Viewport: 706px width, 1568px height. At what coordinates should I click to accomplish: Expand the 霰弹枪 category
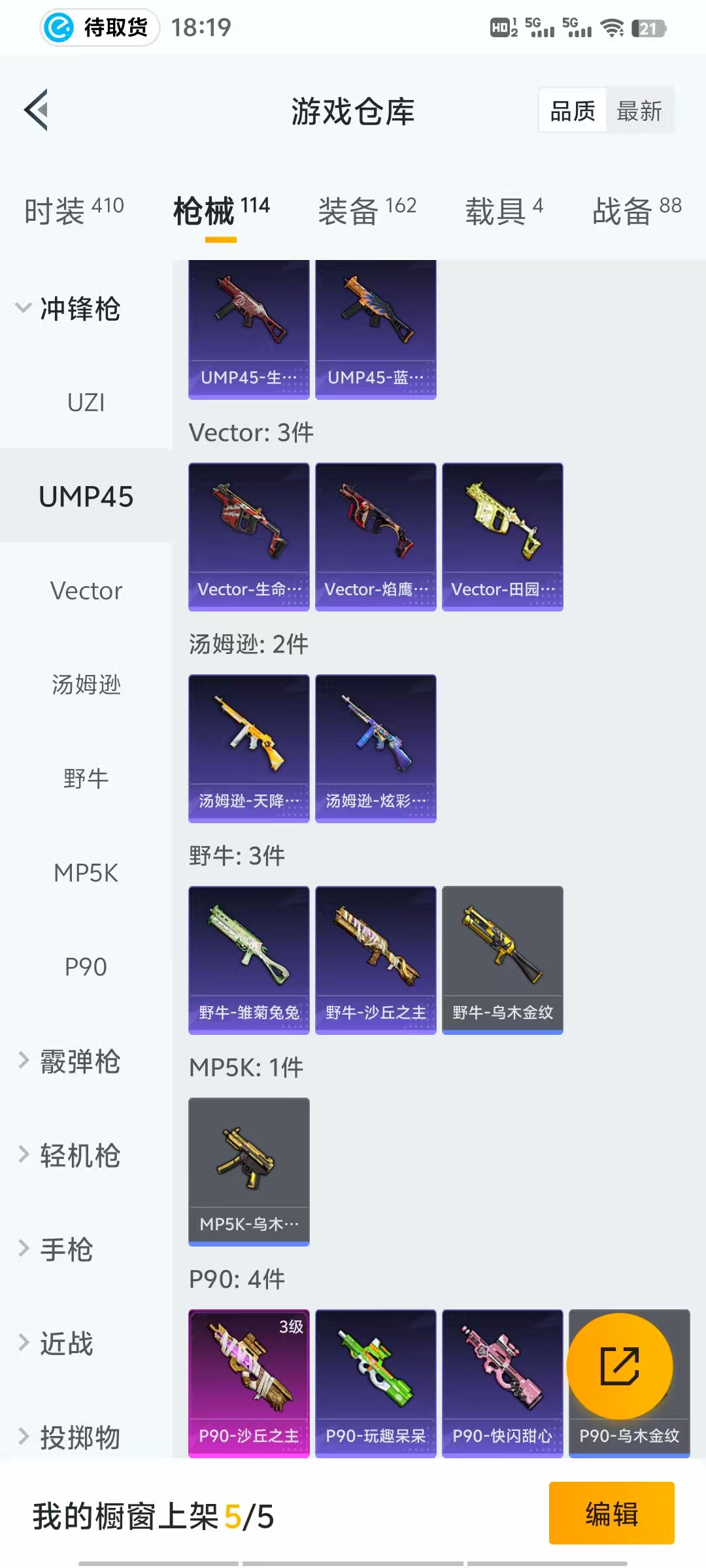tap(68, 1061)
